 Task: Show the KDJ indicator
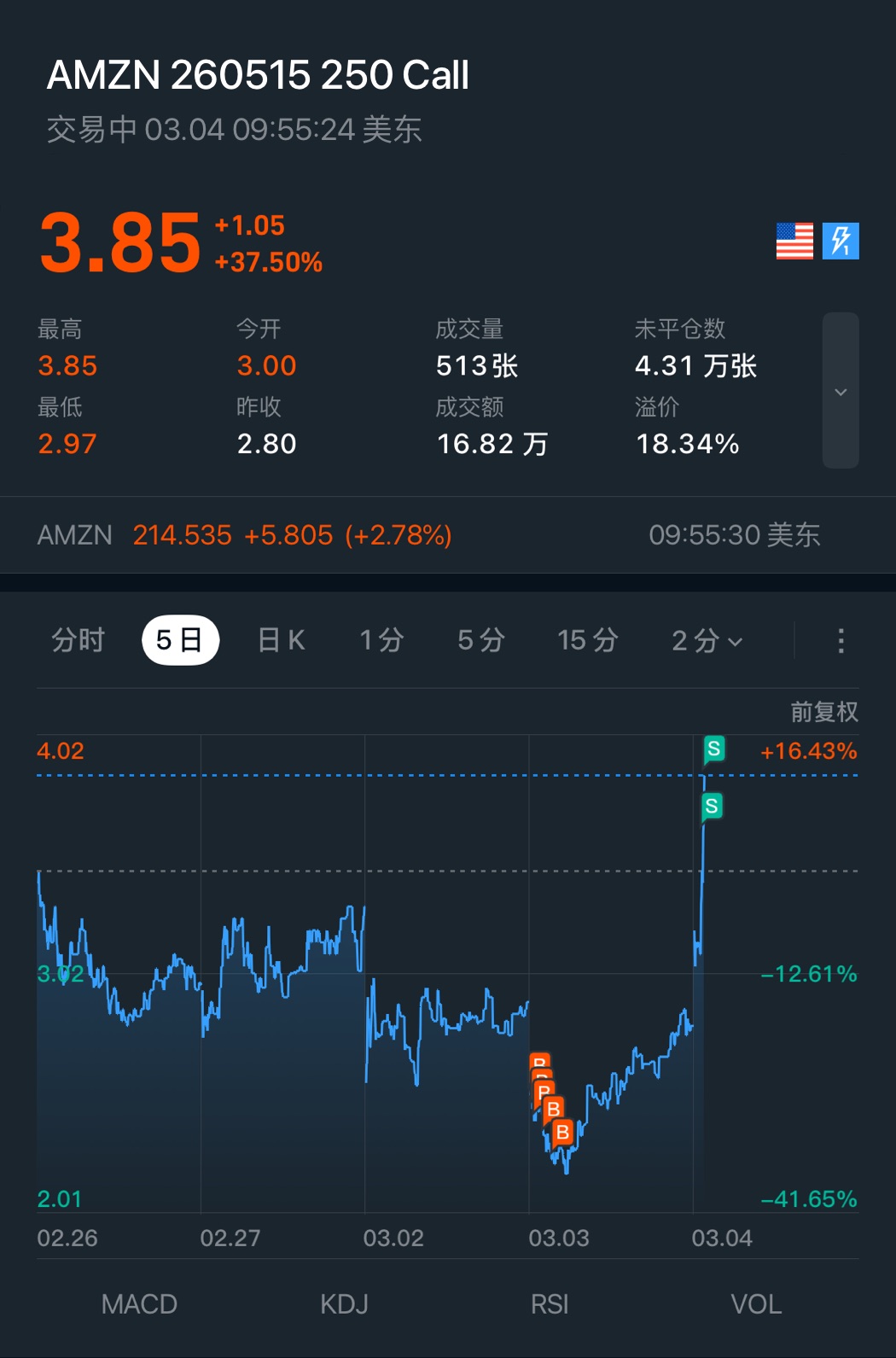pyautogui.click(x=344, y=1304)
